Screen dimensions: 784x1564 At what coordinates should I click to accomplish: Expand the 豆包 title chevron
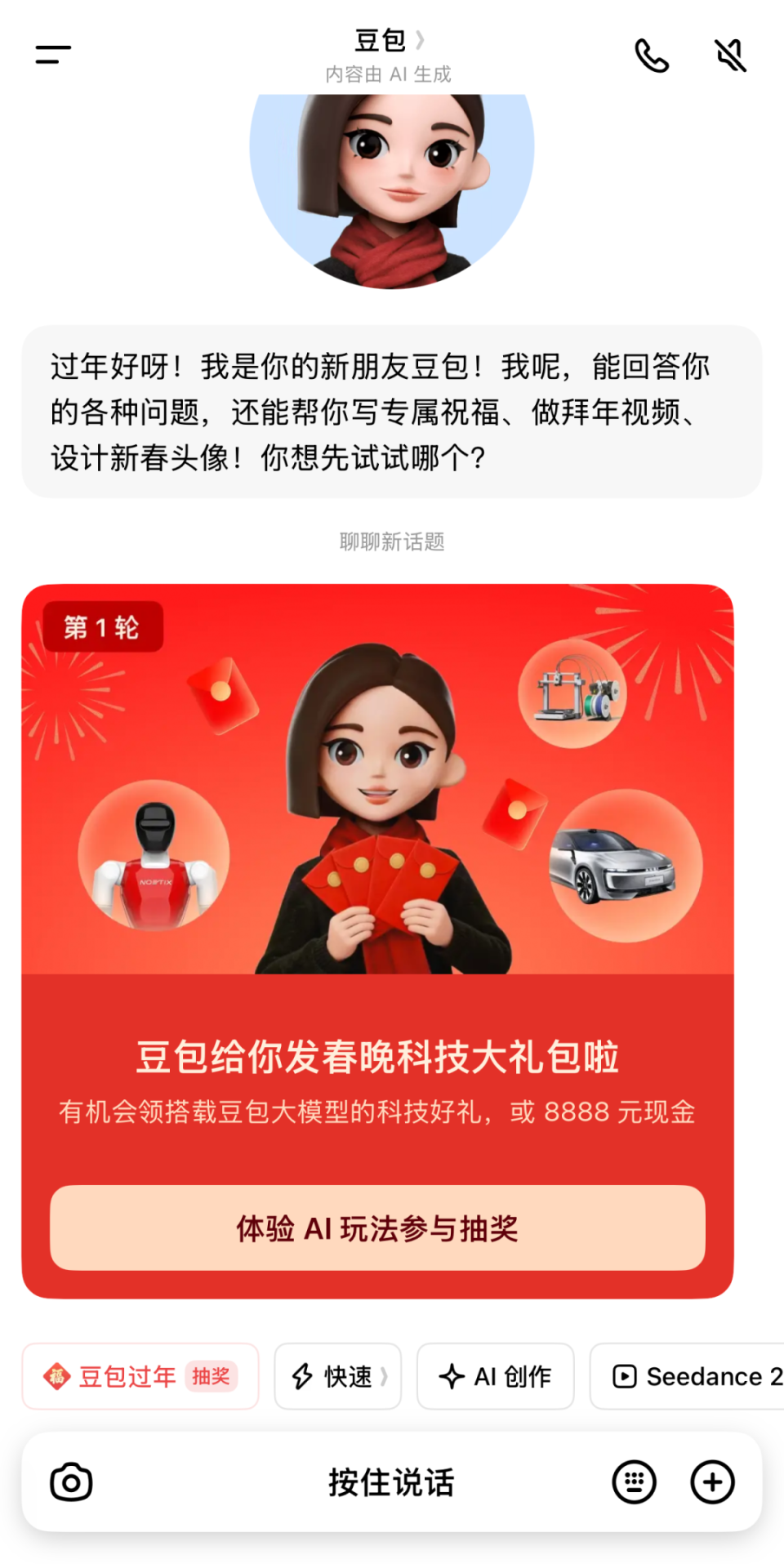pos(421,39)
